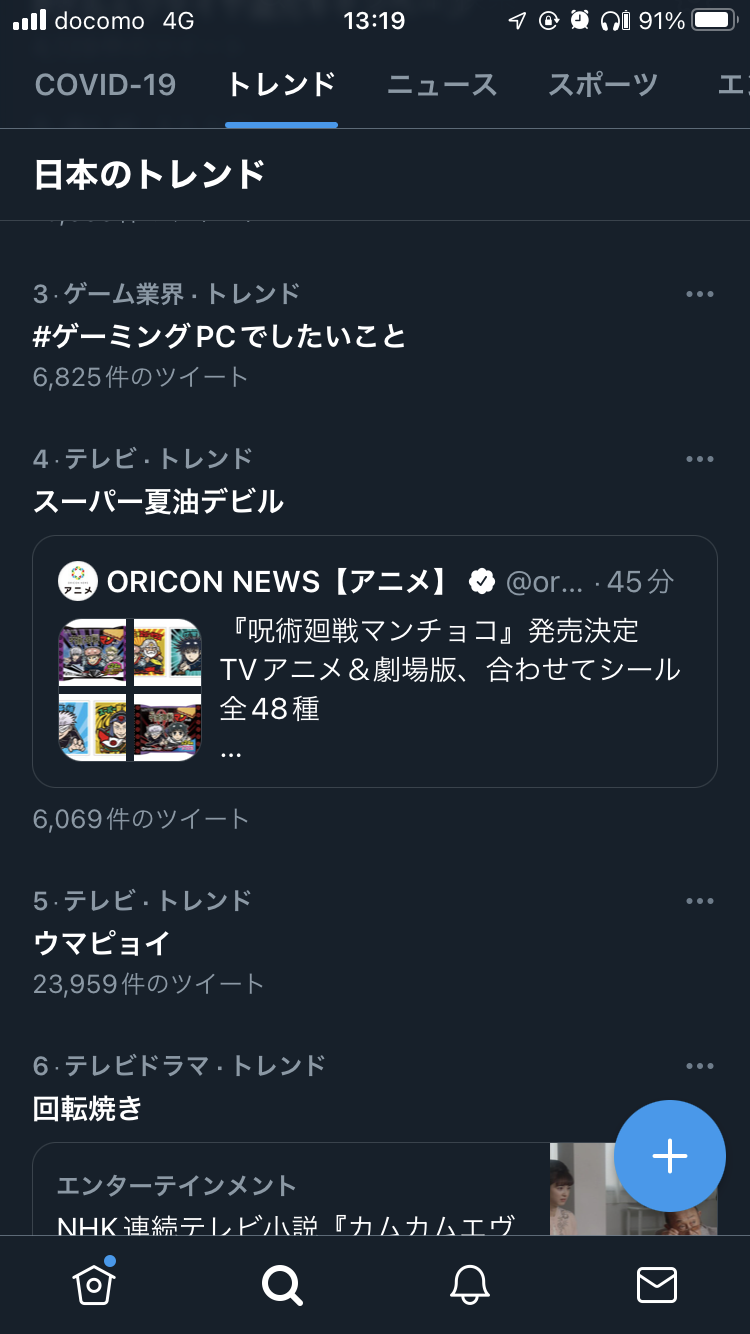Open the notifications bell
The image size is (750, 1334).
pos(469,1284)
